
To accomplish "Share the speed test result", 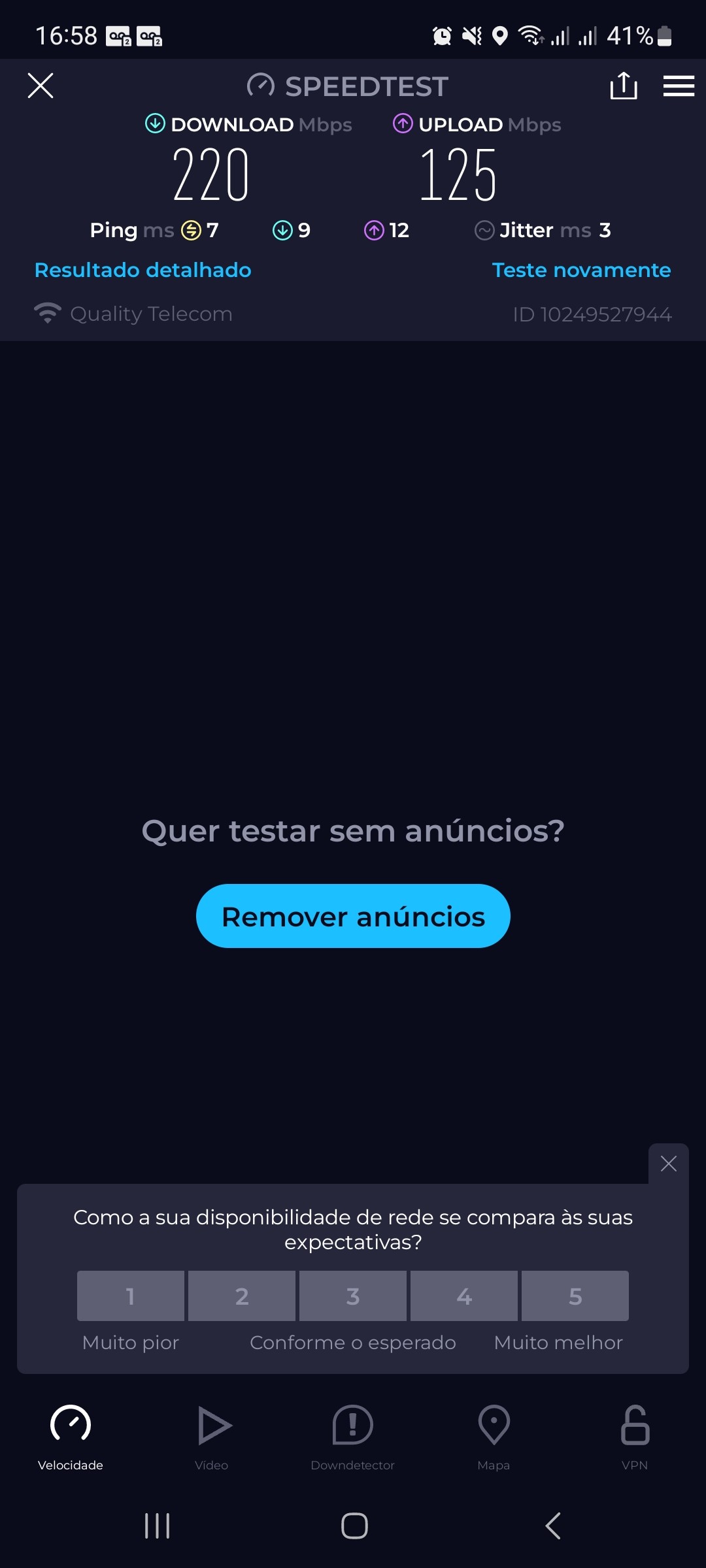I will coord(623,86).
